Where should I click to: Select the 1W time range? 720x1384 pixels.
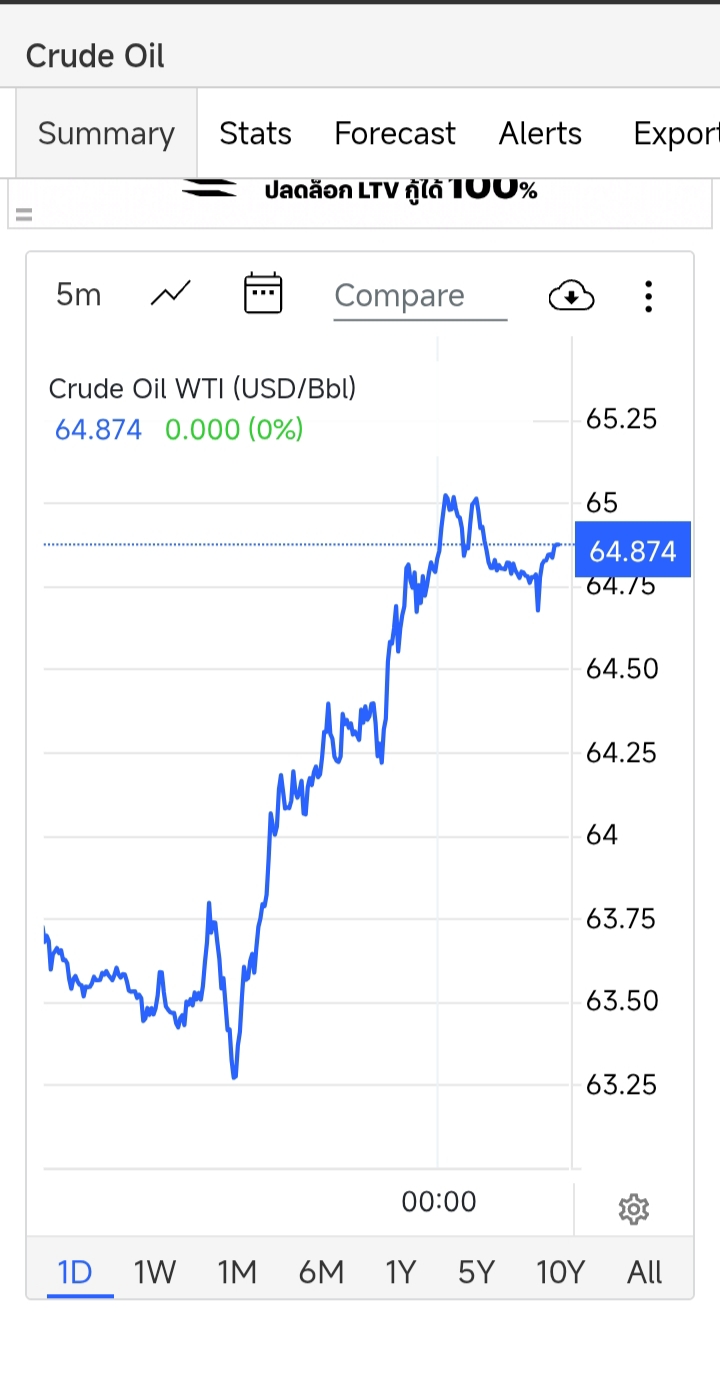155,1272
